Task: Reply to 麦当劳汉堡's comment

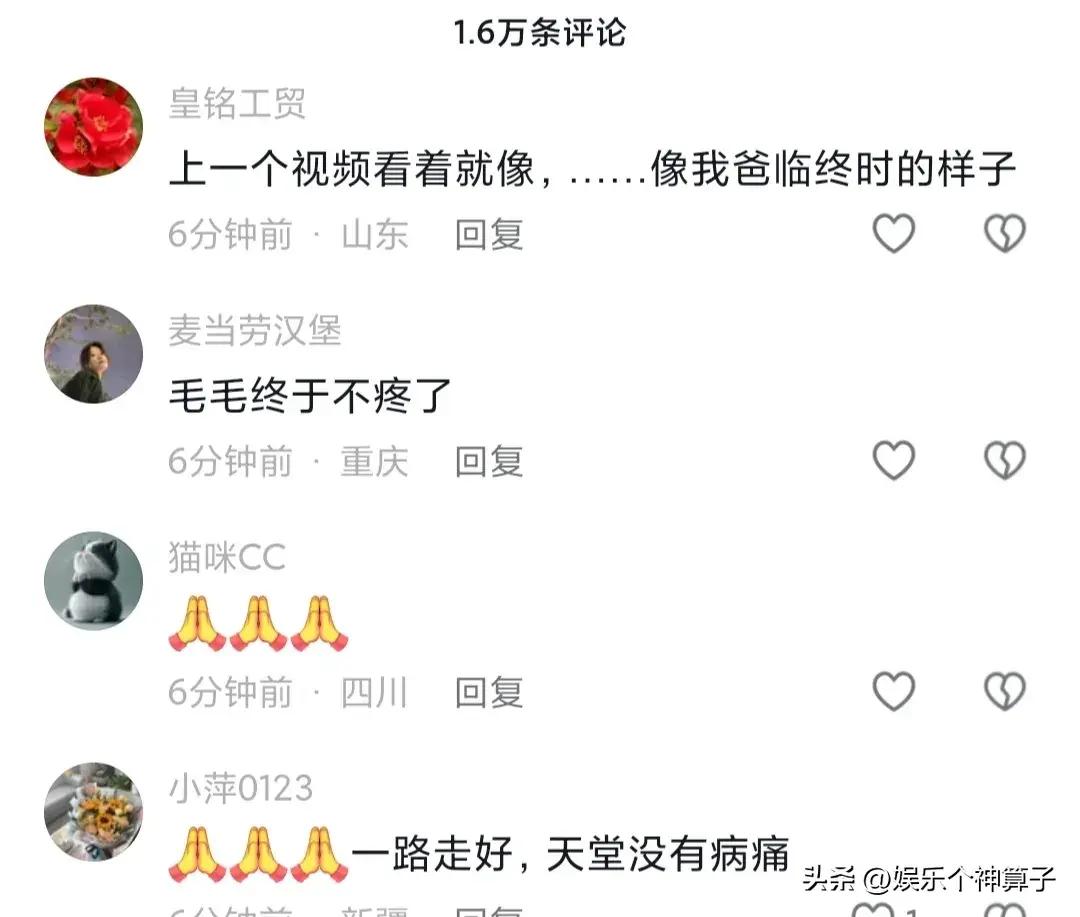Action: 489,461
